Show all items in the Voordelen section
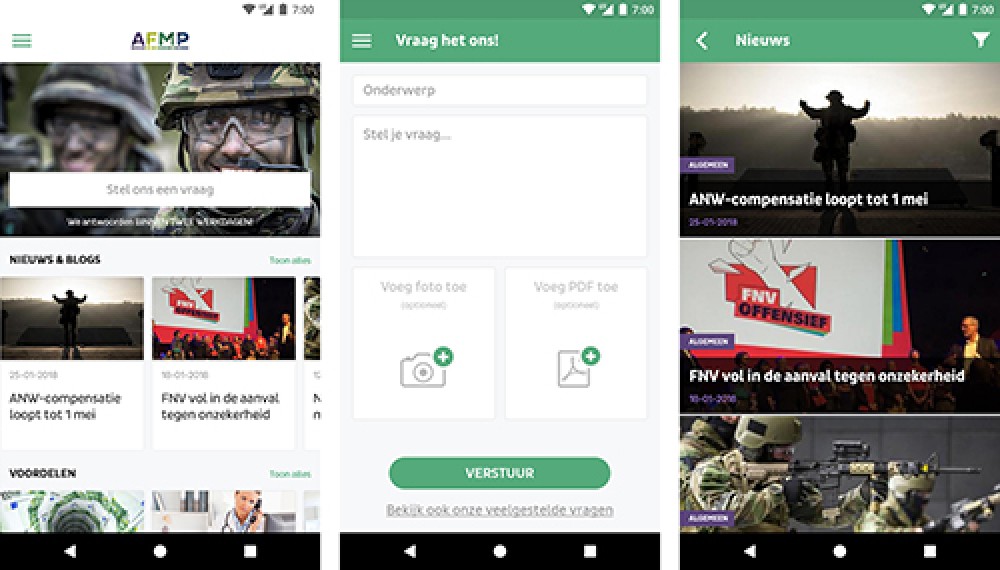Screen dimensions: 1000x570 [290, 474]
